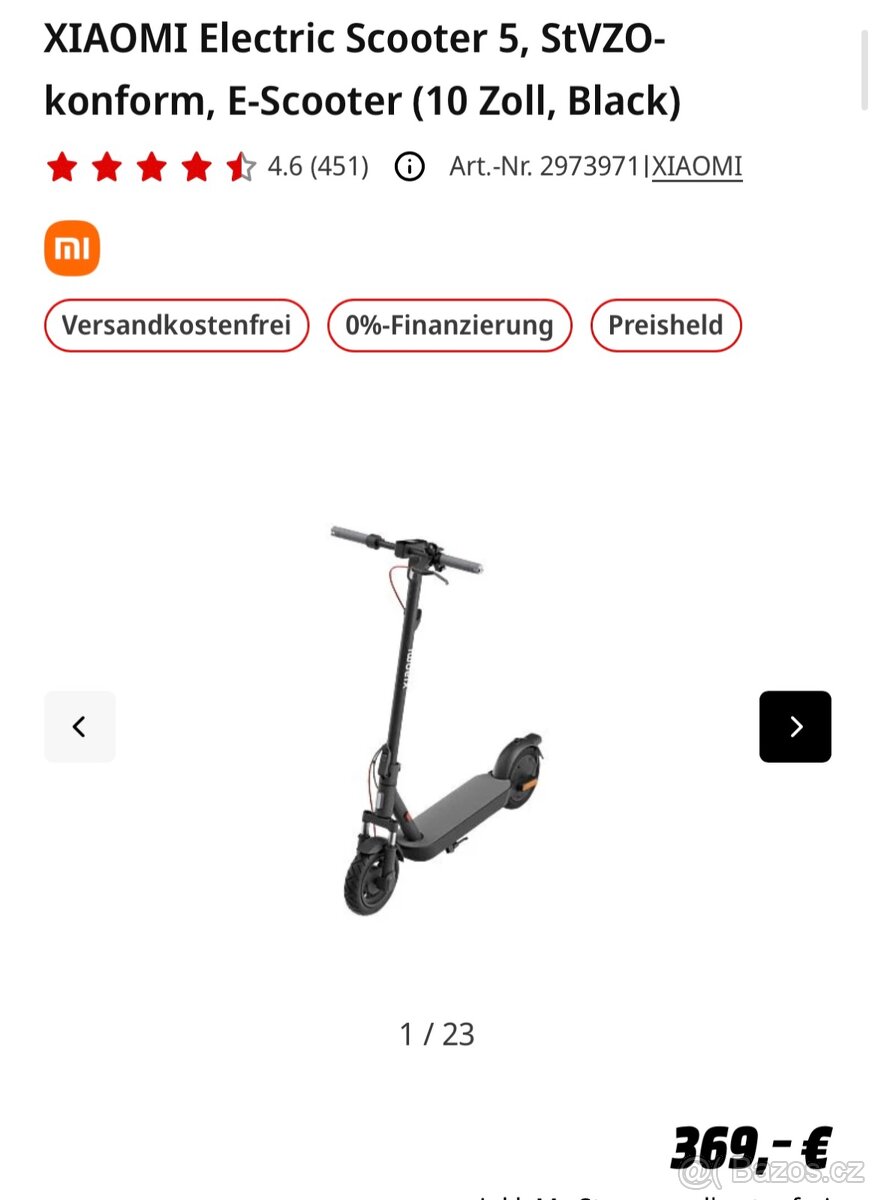The width and height of the screenshot is (875, 1200).
Task: Open the XIAOMI brand link
Action: 698,166
